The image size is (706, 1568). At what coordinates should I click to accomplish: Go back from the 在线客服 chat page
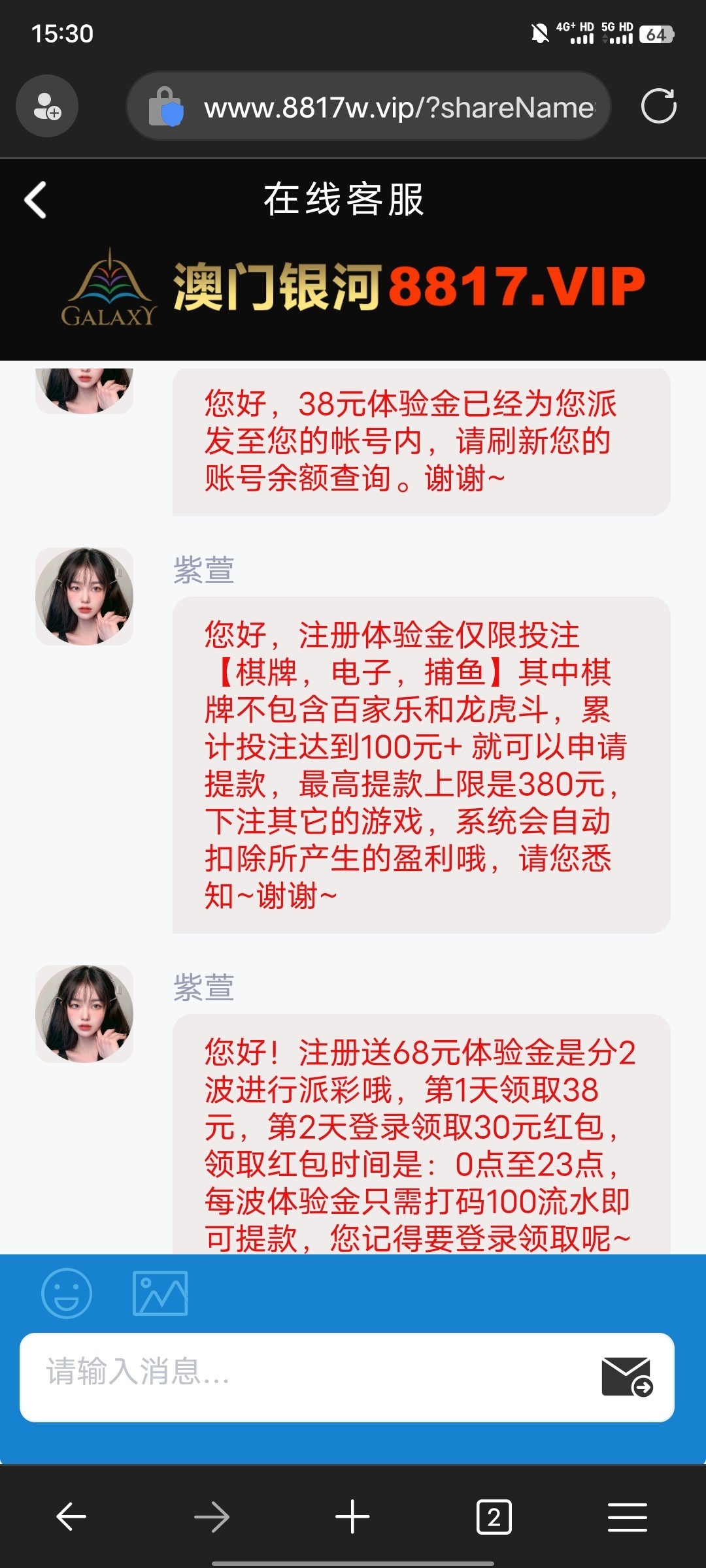(36, 199)
